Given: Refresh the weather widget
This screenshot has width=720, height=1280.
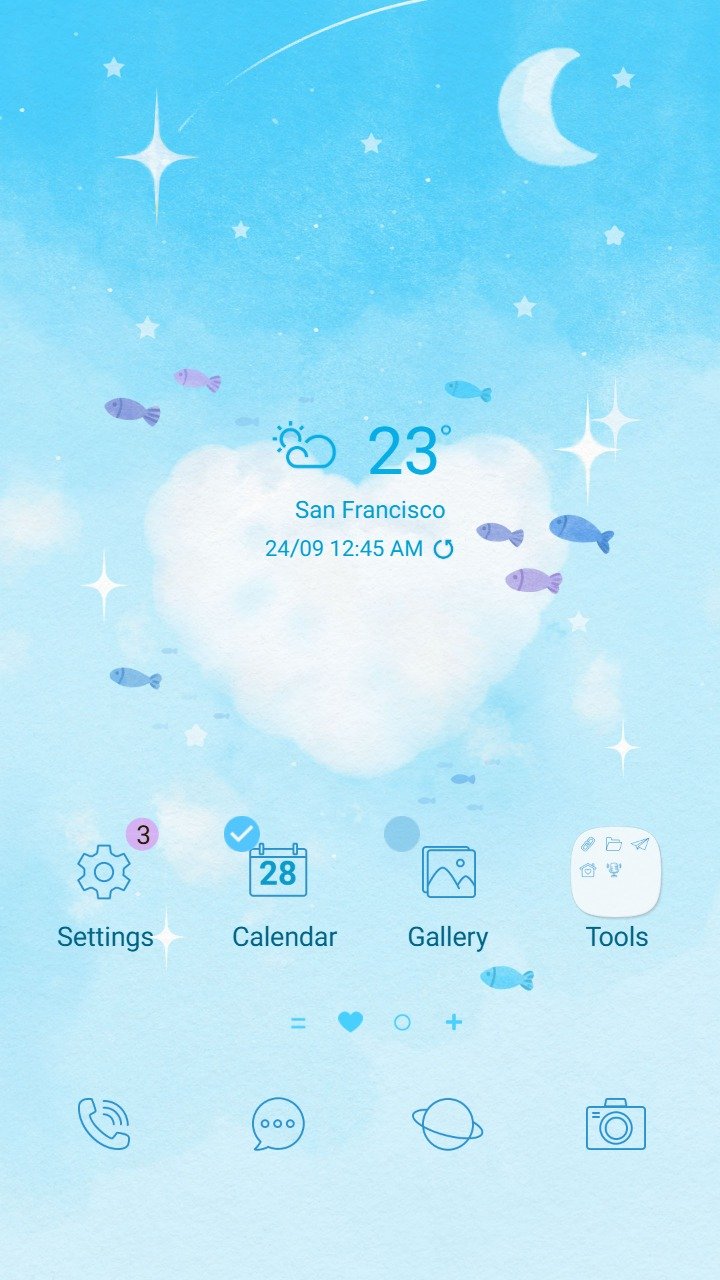Looking at the screenshot, I should coord(443,549).
